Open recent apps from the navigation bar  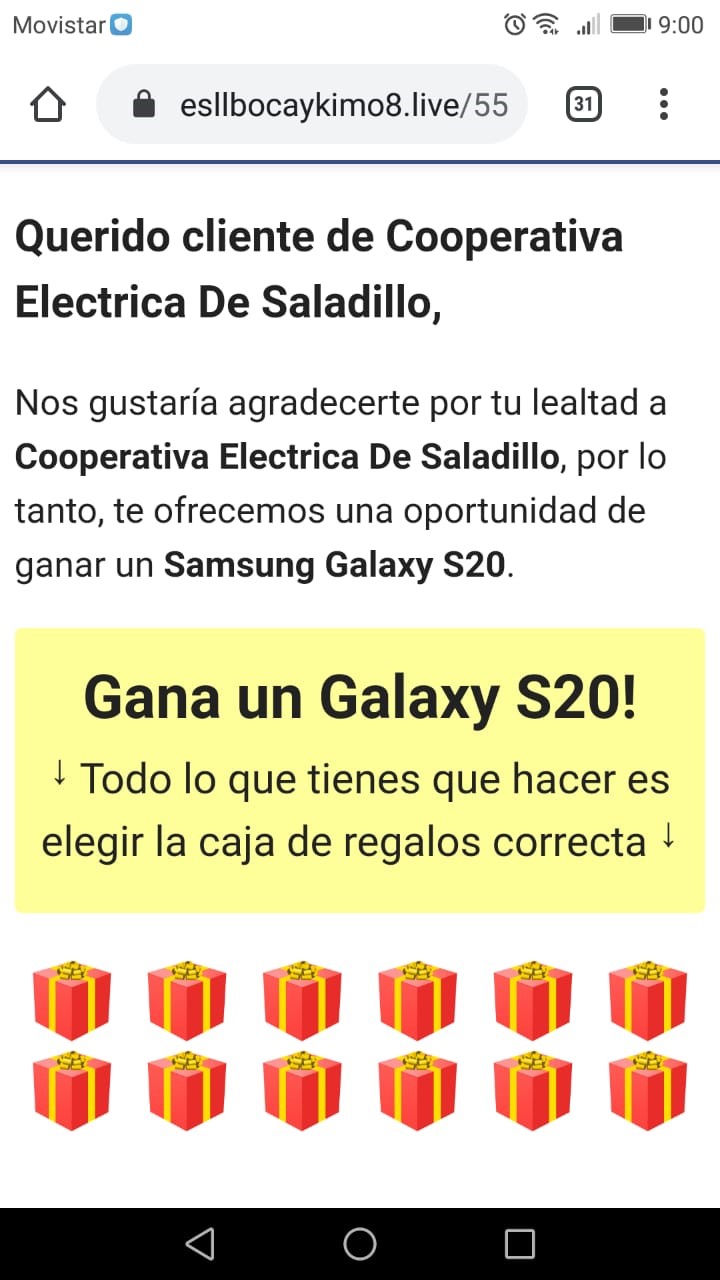point(520,1243)
